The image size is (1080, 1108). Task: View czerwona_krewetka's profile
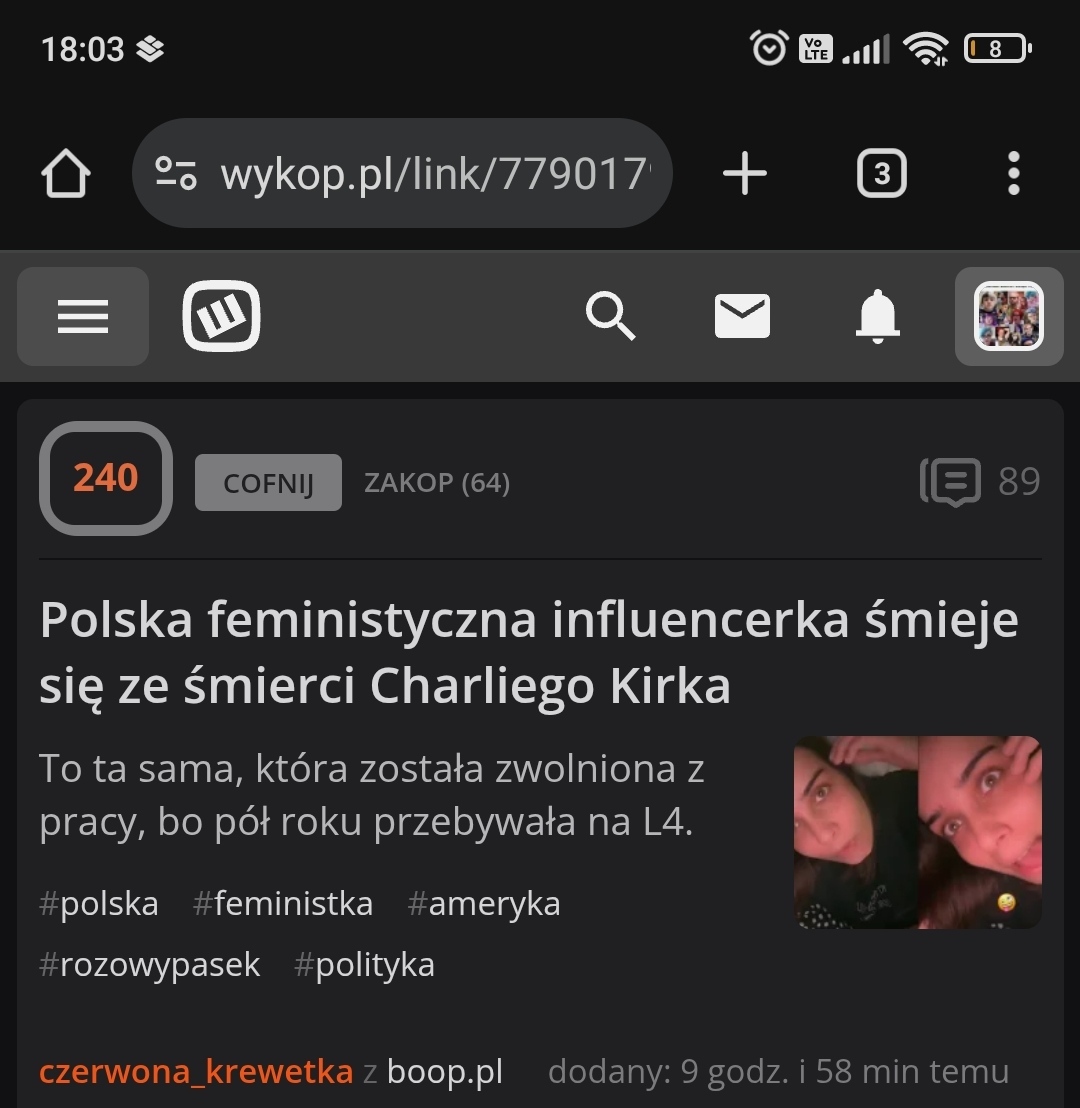196,1072
